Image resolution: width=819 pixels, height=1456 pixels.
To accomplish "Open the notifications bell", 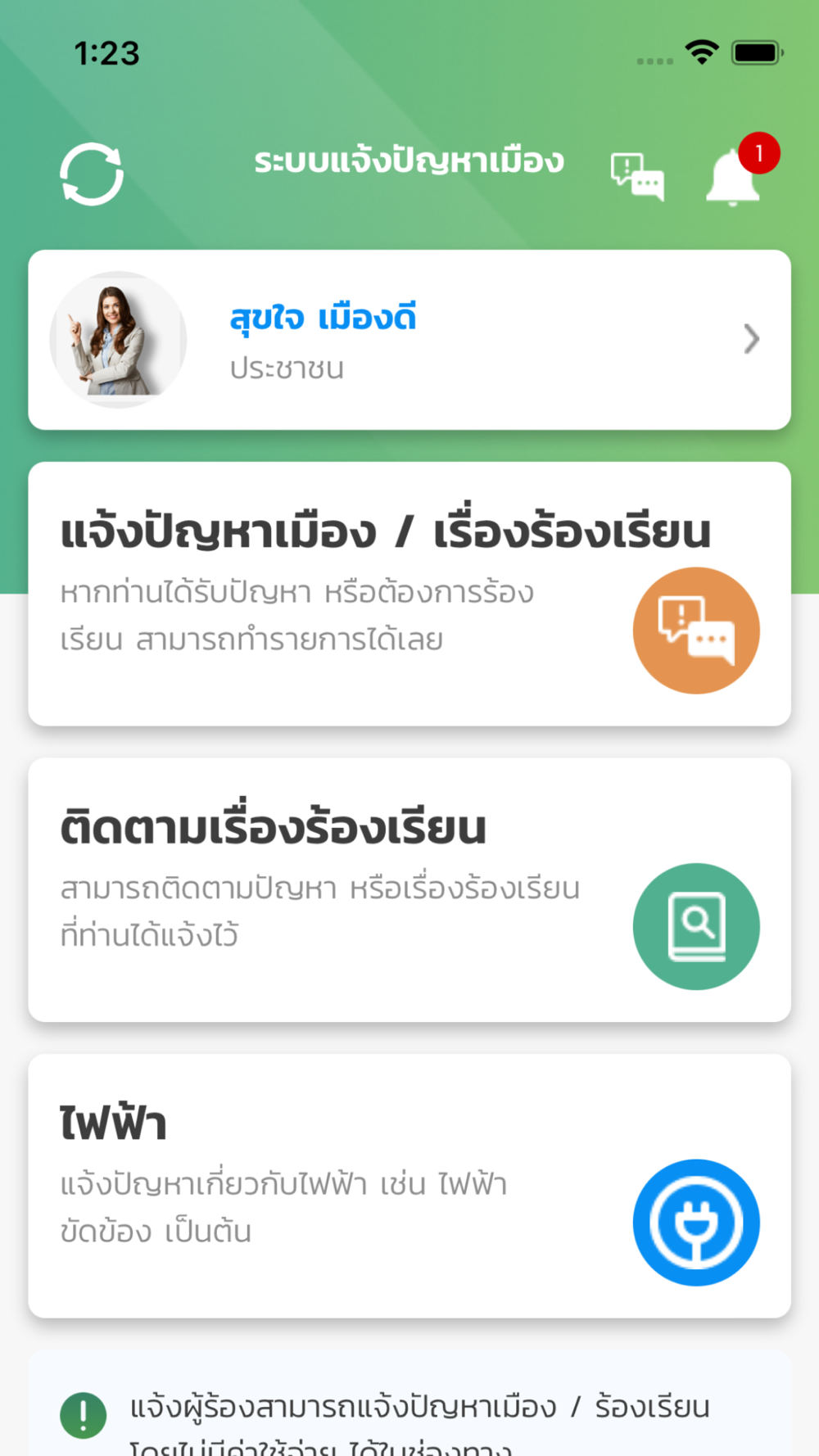I will coord(734,176).
